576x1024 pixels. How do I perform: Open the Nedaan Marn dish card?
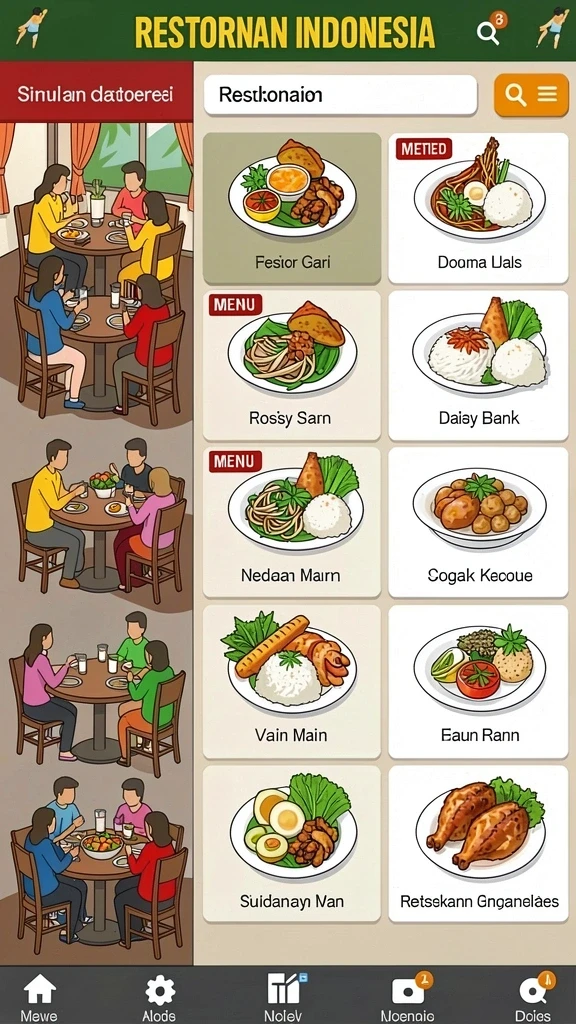291,522
